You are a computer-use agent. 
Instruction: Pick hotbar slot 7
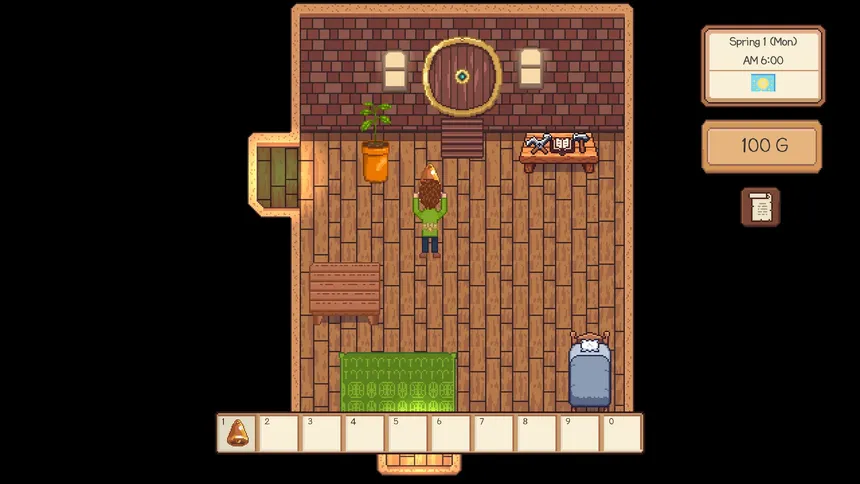(494, 433)
